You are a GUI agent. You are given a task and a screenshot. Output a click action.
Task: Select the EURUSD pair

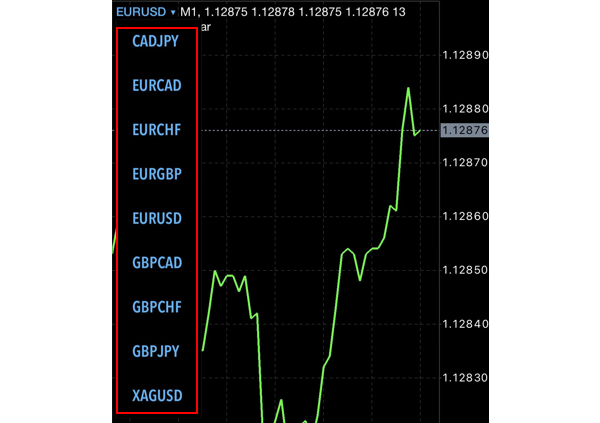click(x=157, y=217)
